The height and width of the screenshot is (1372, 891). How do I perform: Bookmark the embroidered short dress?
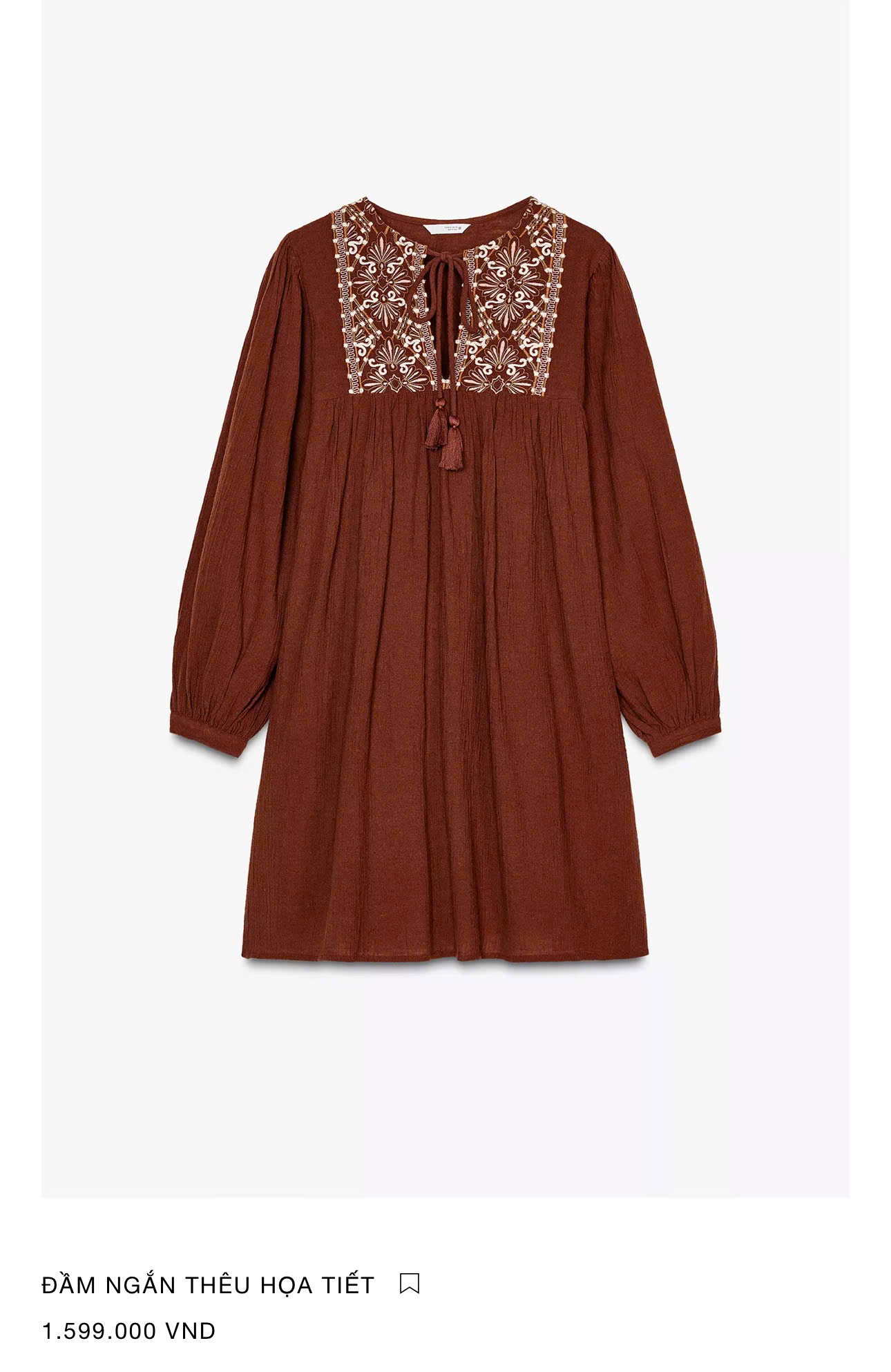(x=409, y=1284)
